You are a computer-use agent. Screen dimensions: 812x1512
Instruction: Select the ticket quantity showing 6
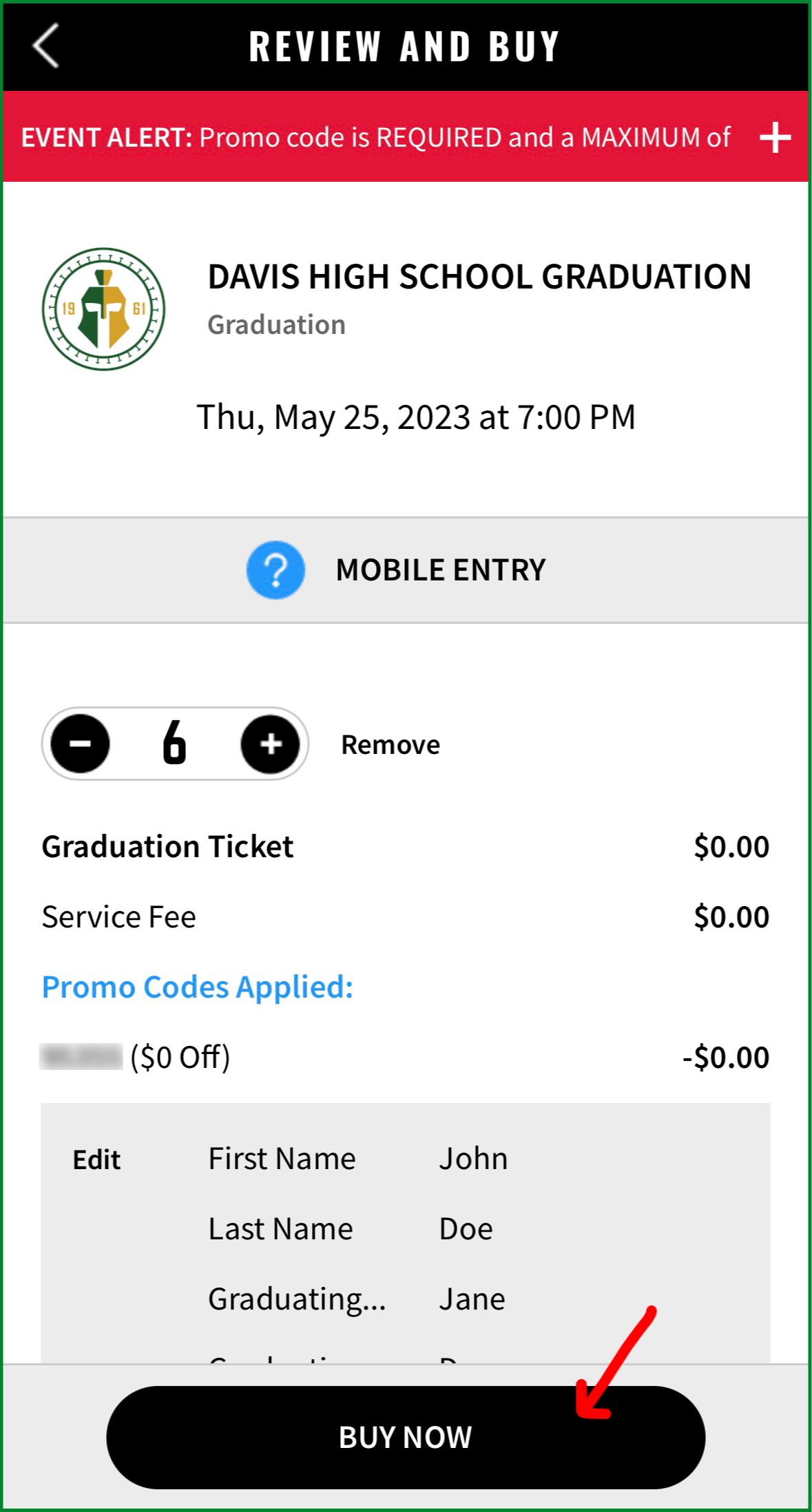pyautogui.click(x=174, y=744)
